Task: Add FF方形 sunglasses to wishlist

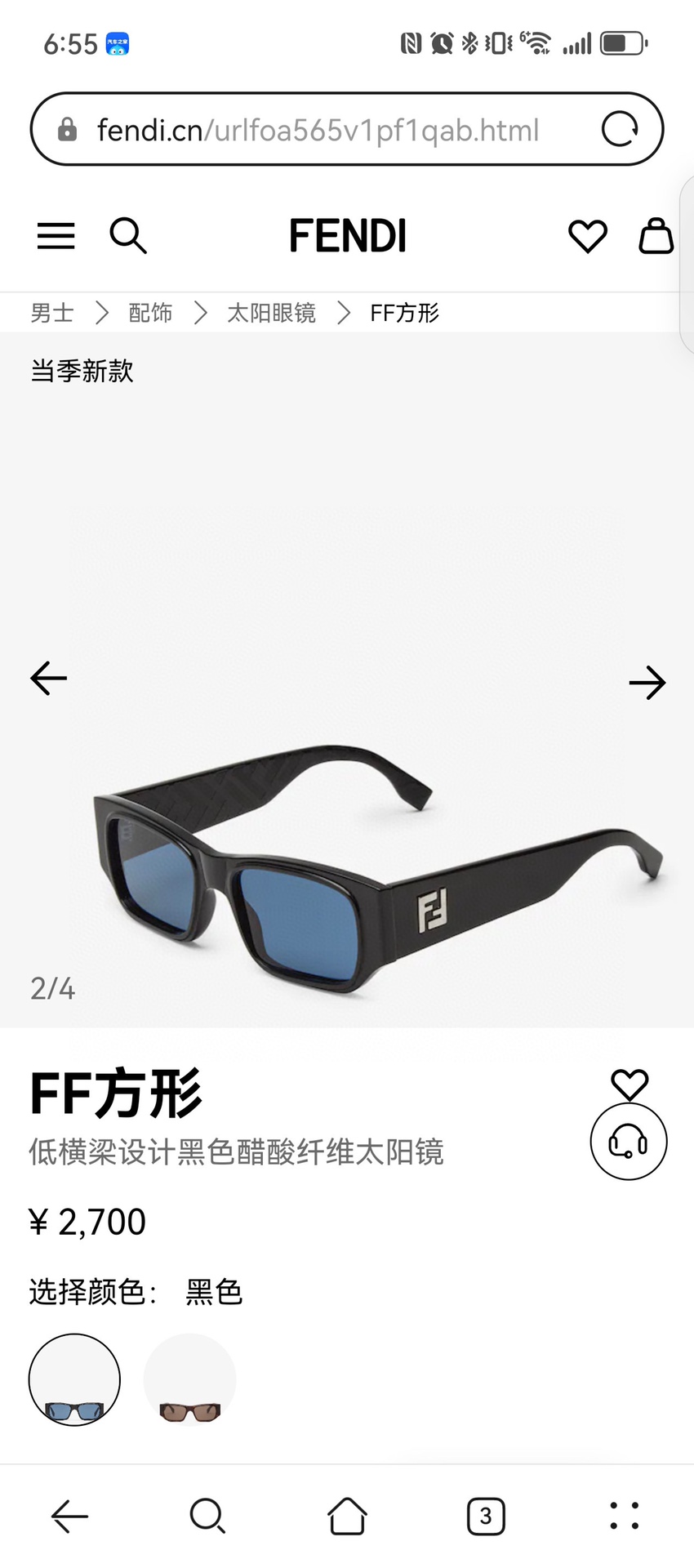Action: (x=629, y=1085)
